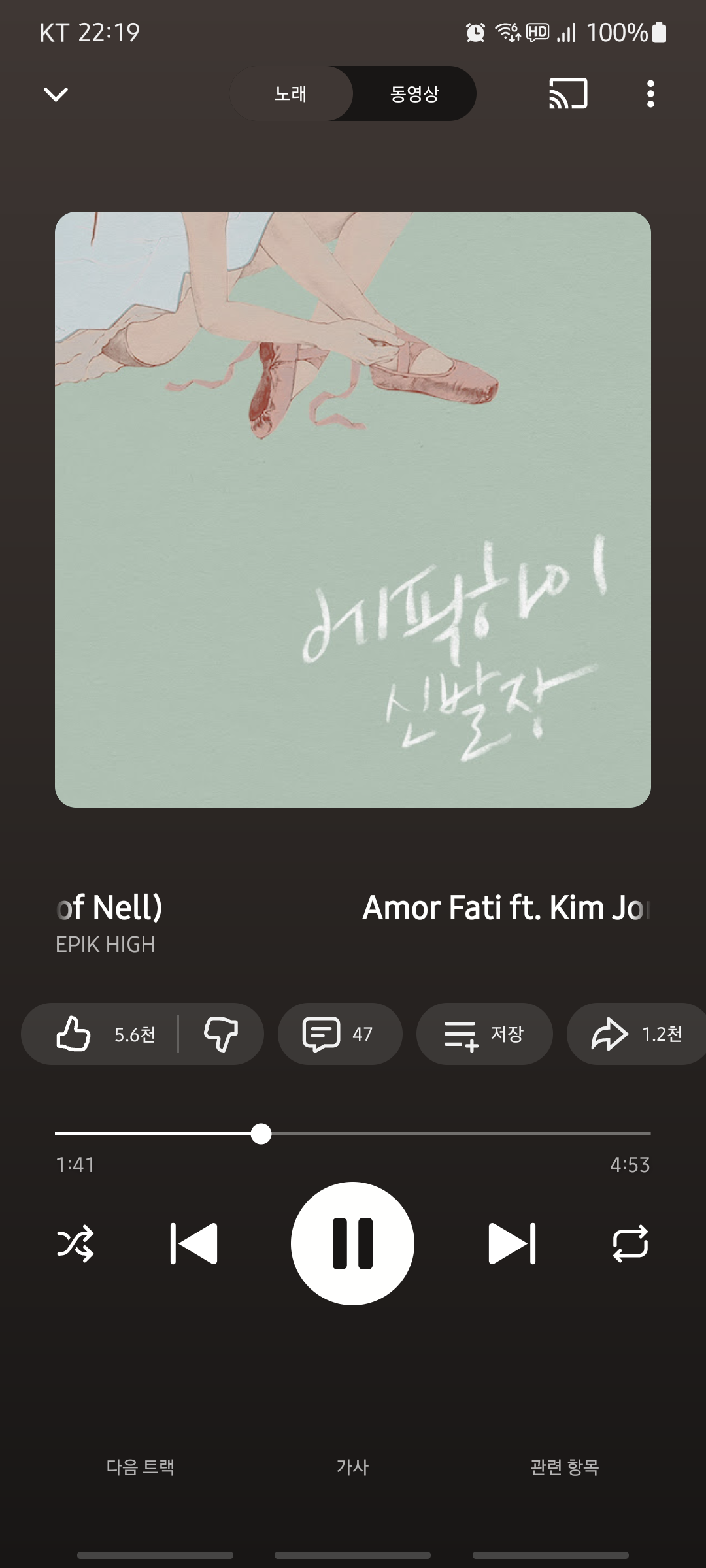
Task: Open the cast to device icon
Action: (568, 93)
